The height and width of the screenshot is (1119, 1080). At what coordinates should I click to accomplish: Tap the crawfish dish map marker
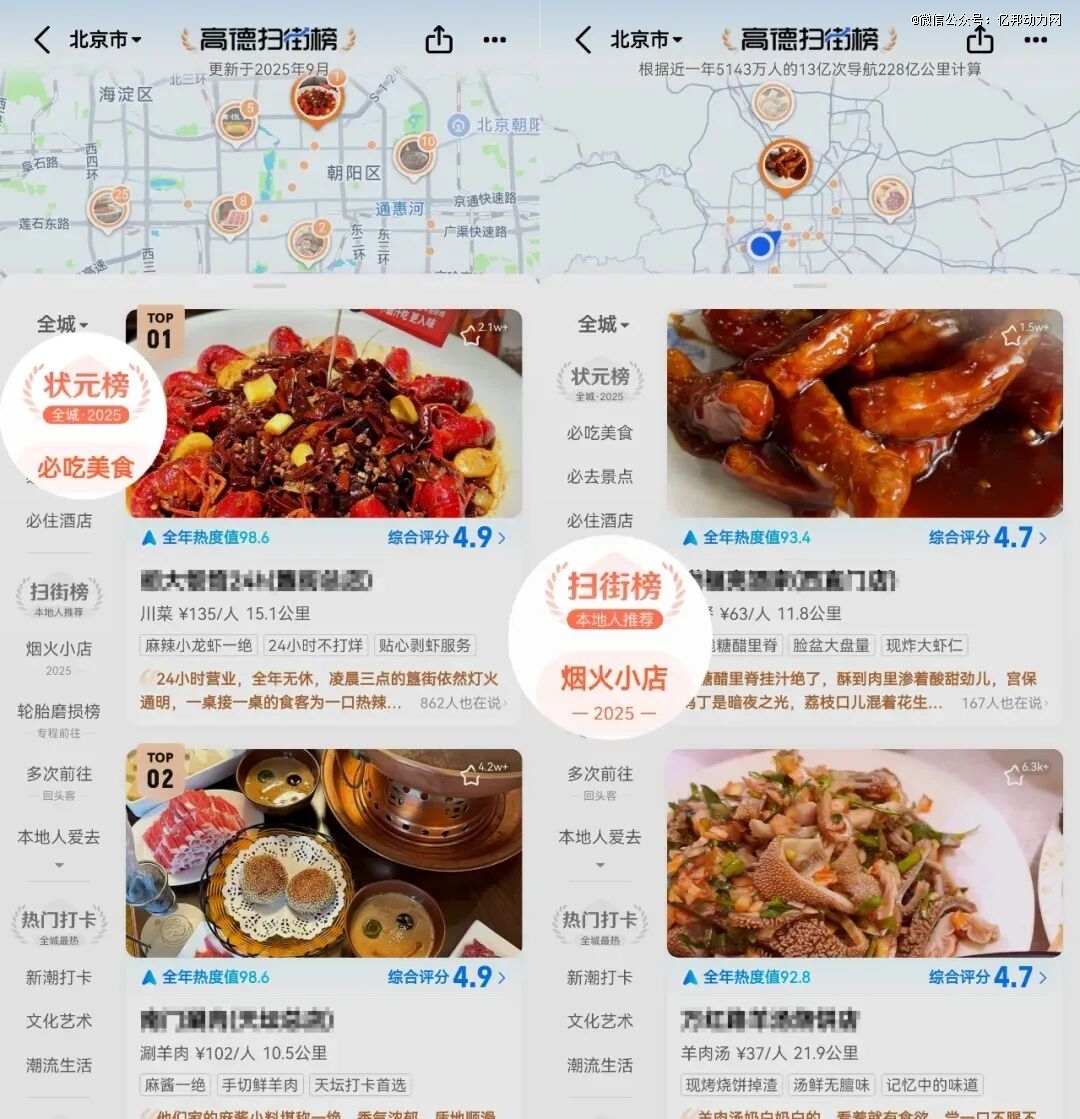(318, 100)
